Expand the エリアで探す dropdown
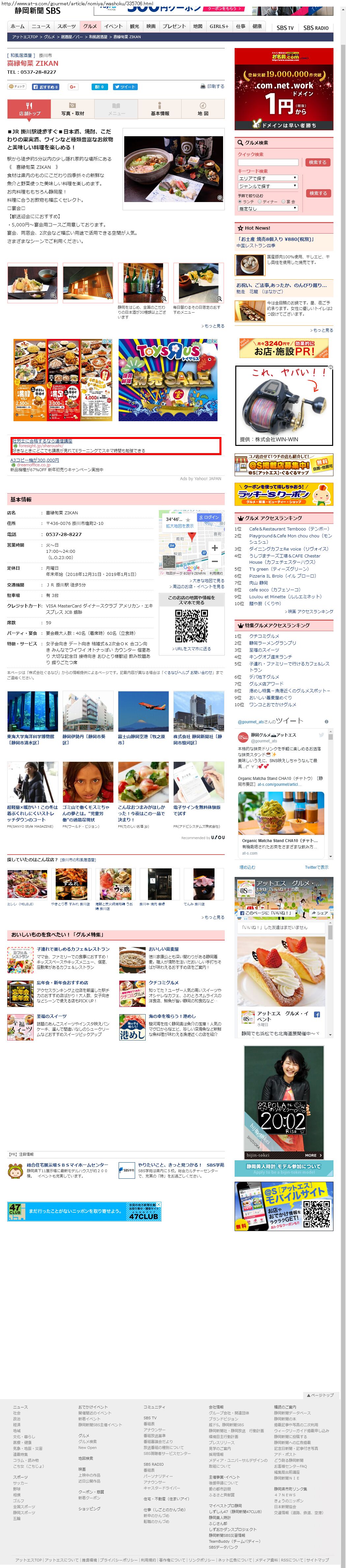 [268, 178]
